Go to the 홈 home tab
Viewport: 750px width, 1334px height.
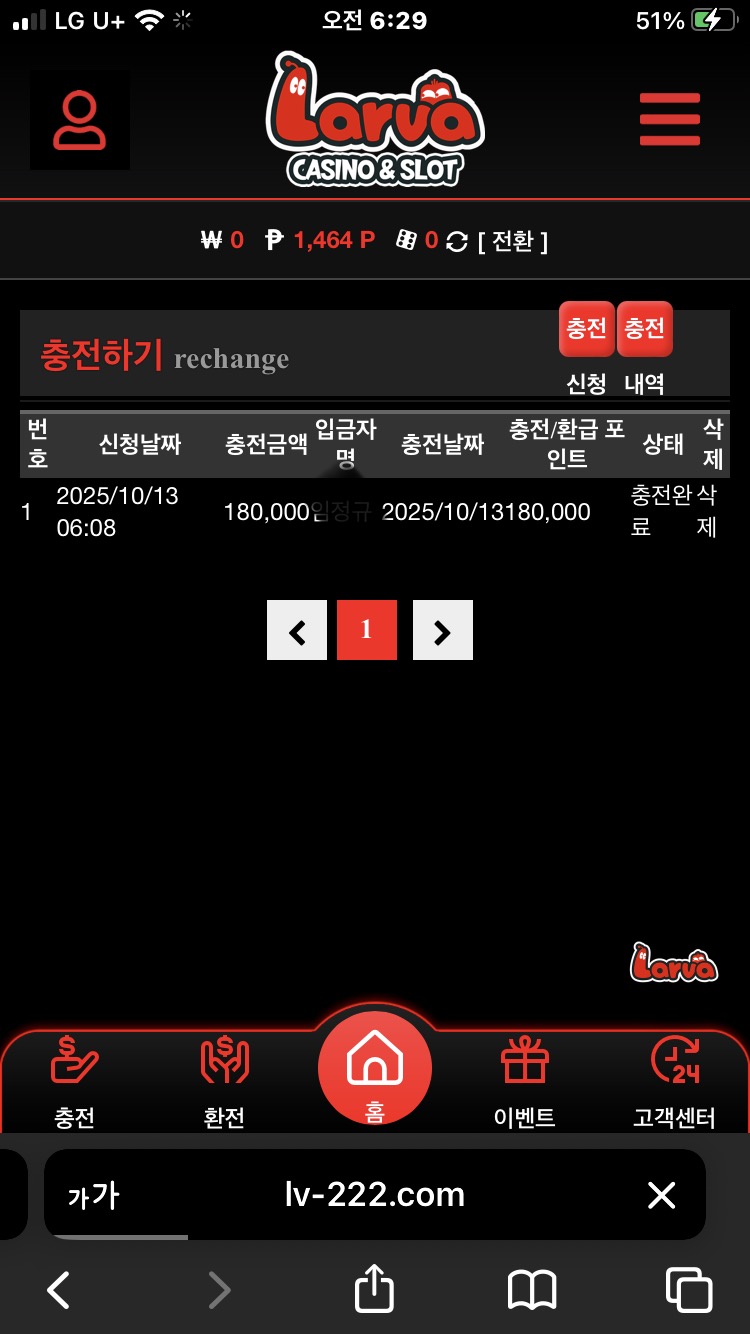(375, 1072)
